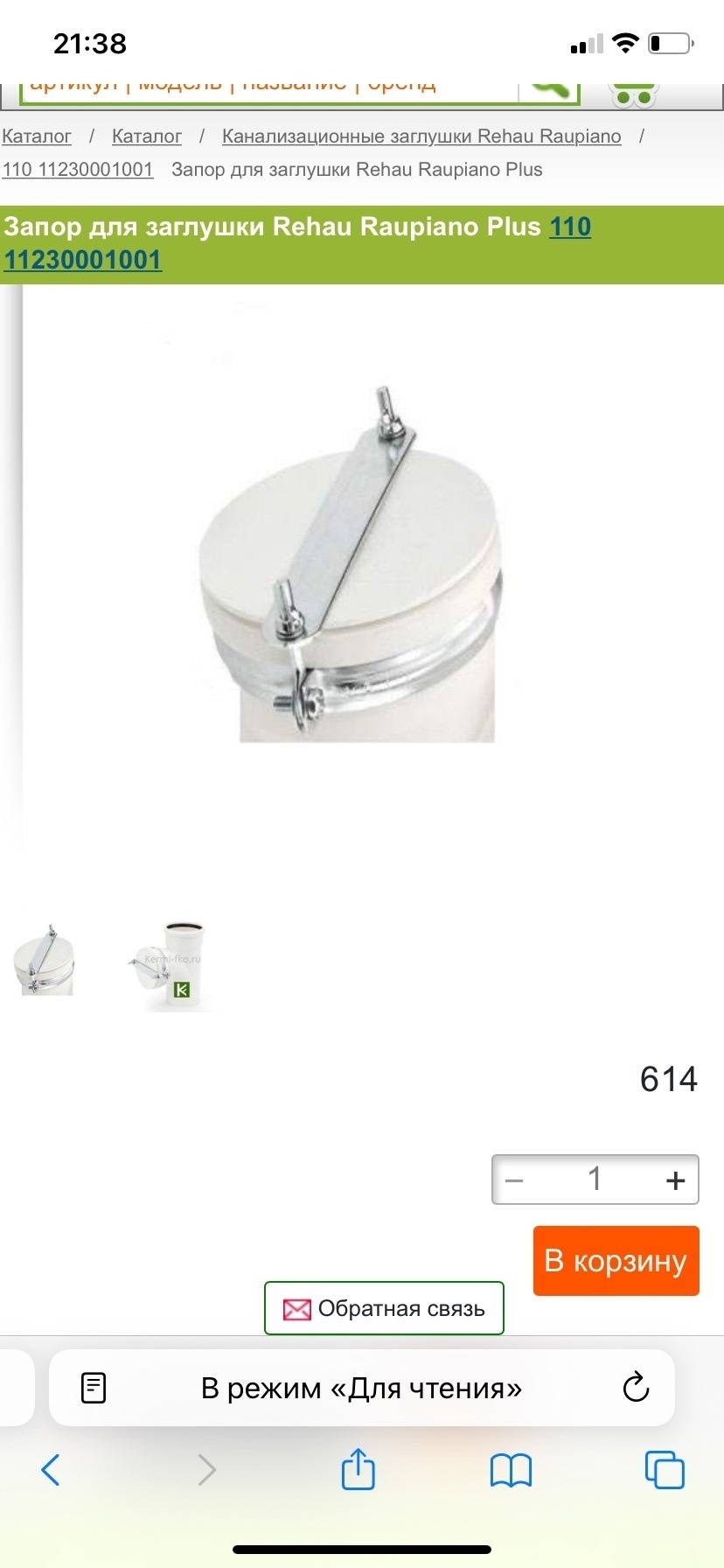Open Safari bookmarks
Viewport: 724px width, 1568px height.
point(511,1470)
